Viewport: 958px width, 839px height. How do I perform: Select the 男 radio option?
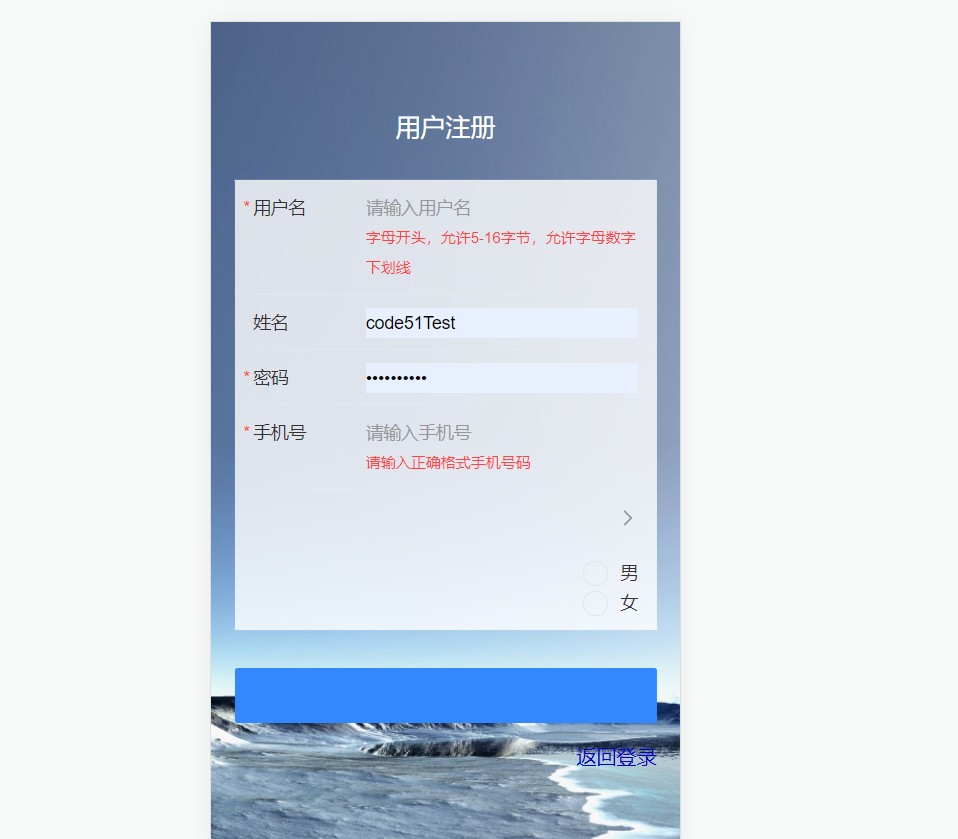click(x=596, y=573)
